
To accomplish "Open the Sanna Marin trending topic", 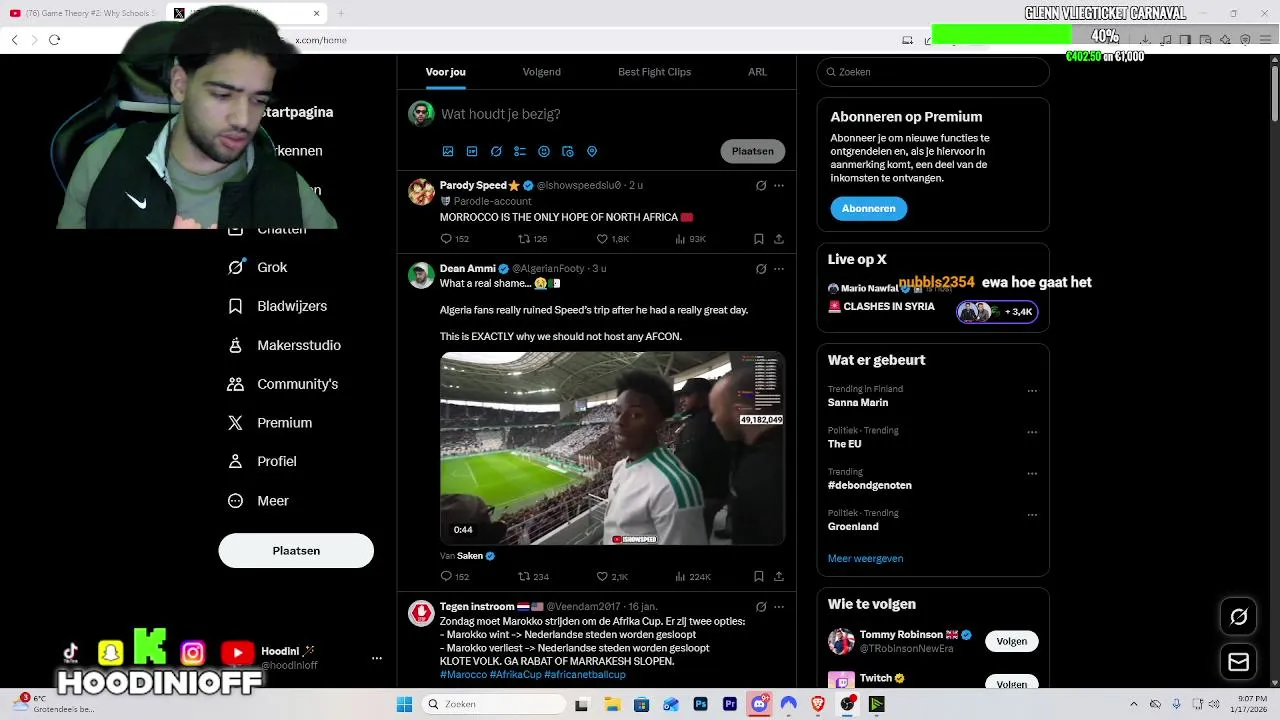I will [x=858, y=402].
